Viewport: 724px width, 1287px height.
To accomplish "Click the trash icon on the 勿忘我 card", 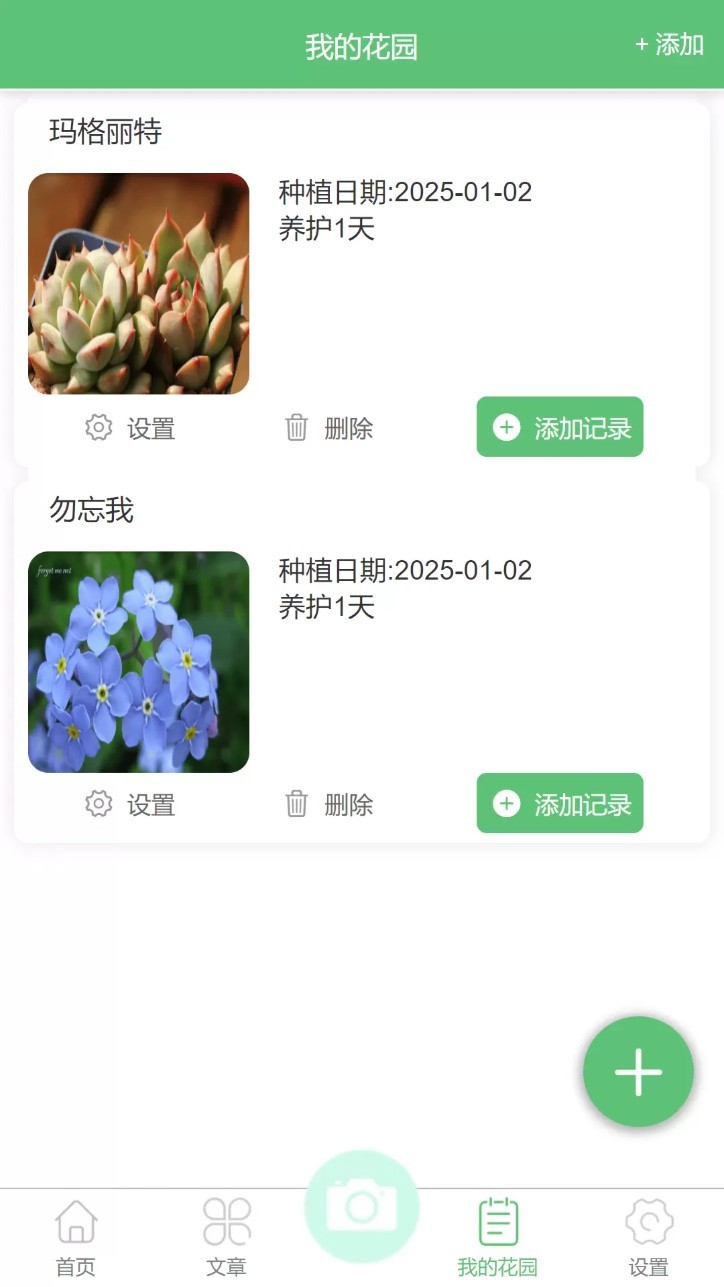I will click(296, 804).
